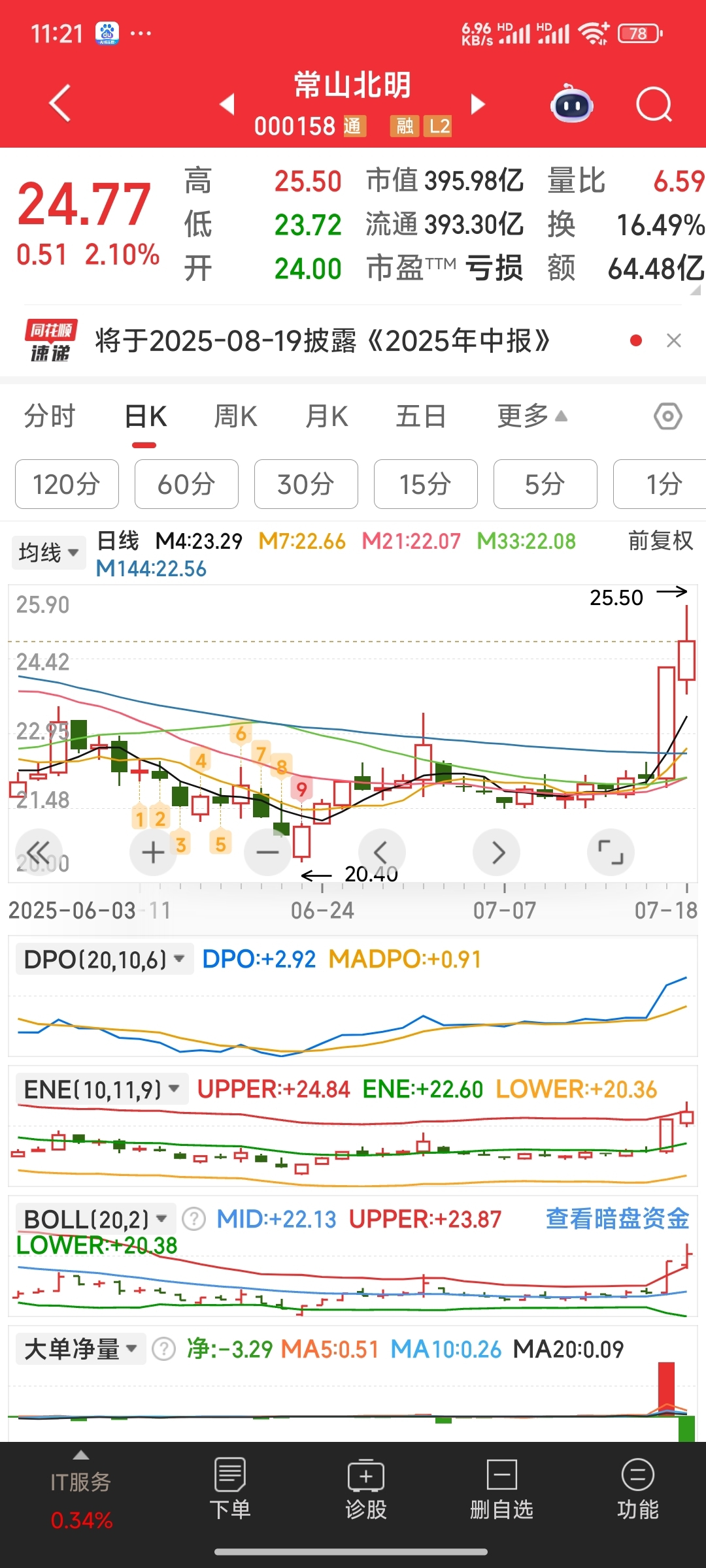706x1568 pixels.
Task: Select the 月K tab
Action: point(327,417)
